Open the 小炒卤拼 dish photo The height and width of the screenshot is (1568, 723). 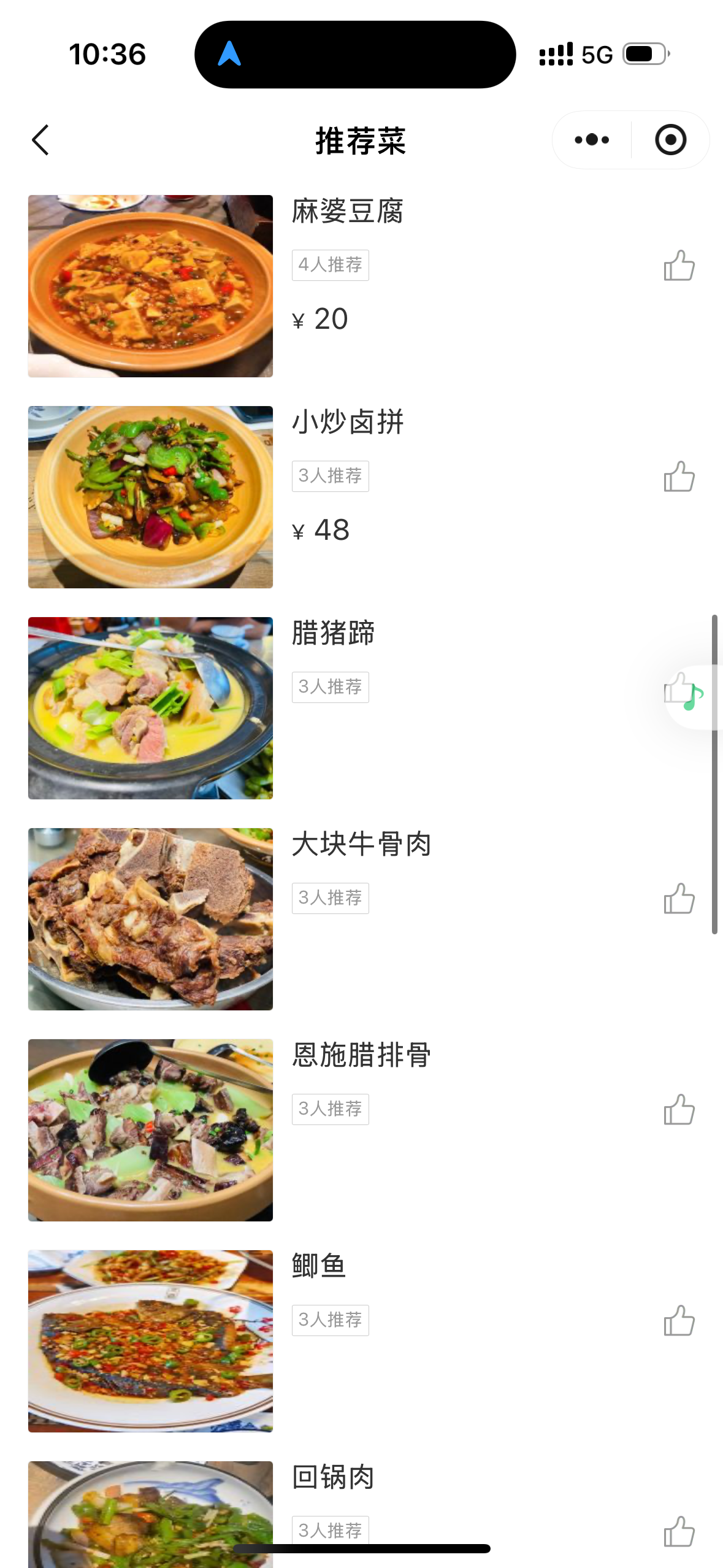coord(150,497)
